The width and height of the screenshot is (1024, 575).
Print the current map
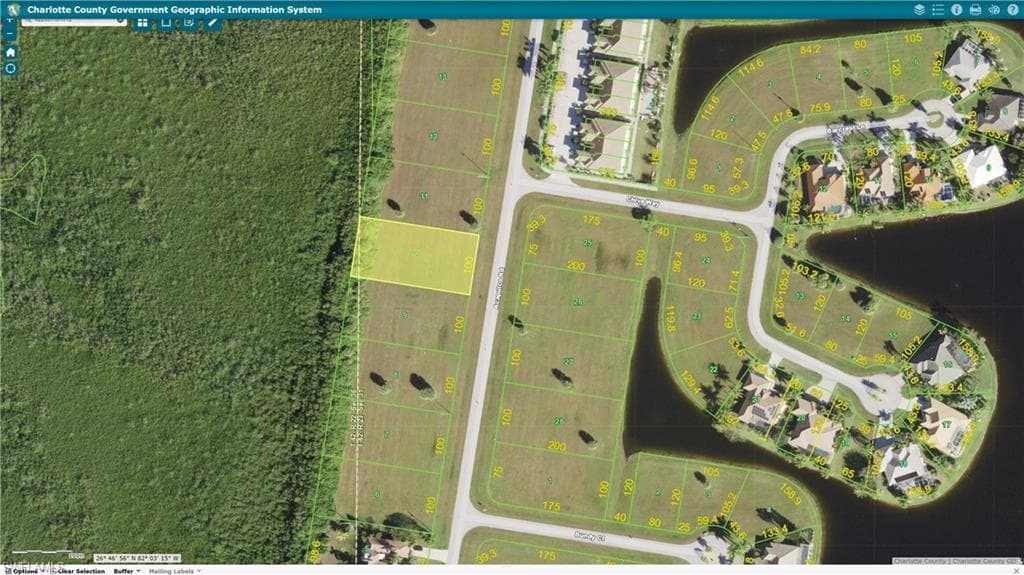tap(975, 10)
